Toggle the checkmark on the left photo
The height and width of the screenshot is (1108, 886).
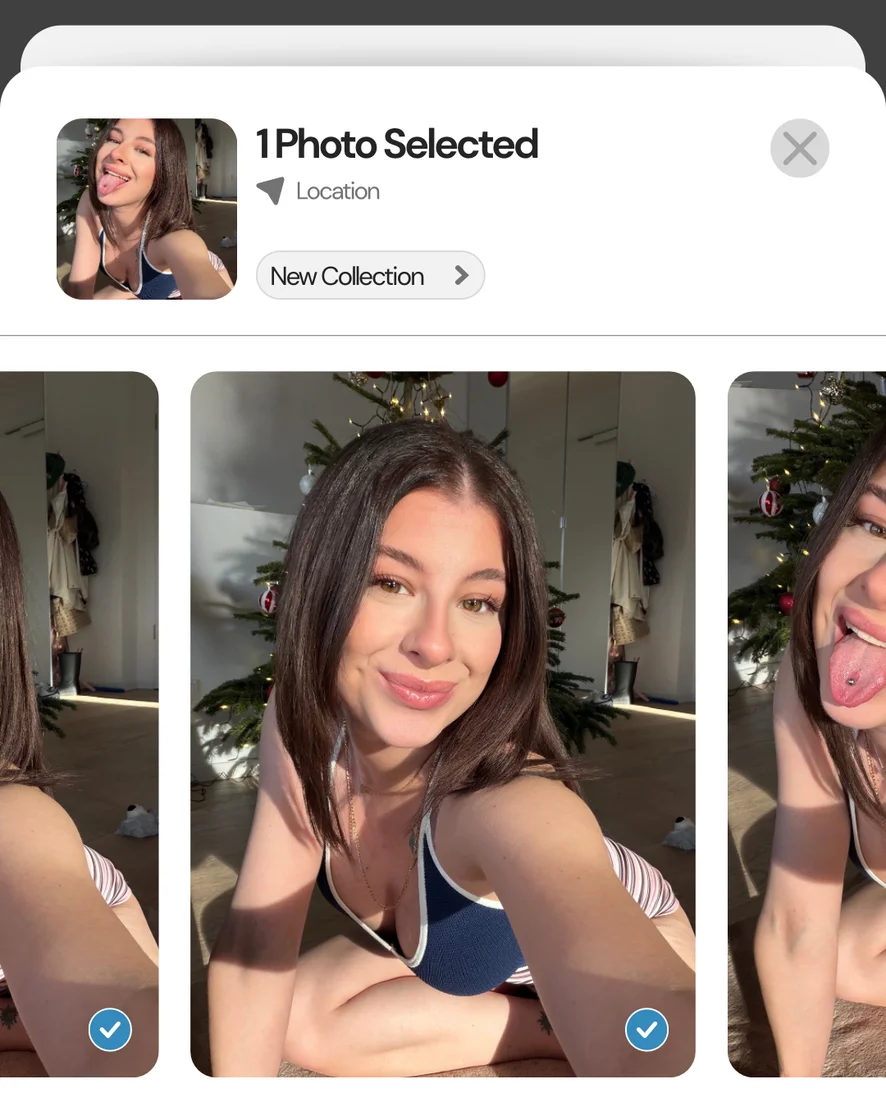coord(110,1029)
